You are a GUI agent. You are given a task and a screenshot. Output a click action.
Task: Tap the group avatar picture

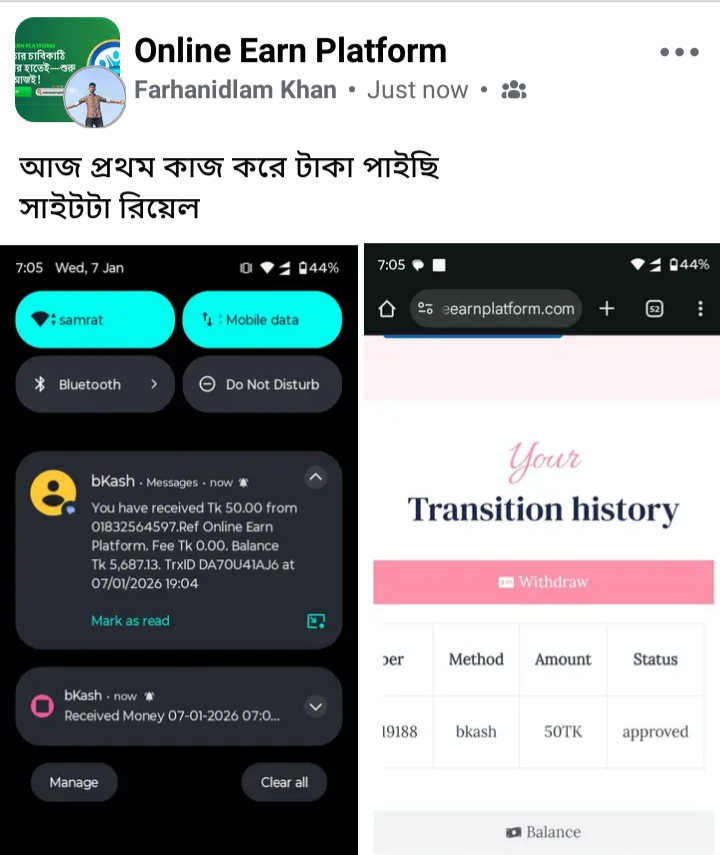[x=58, y=60]
